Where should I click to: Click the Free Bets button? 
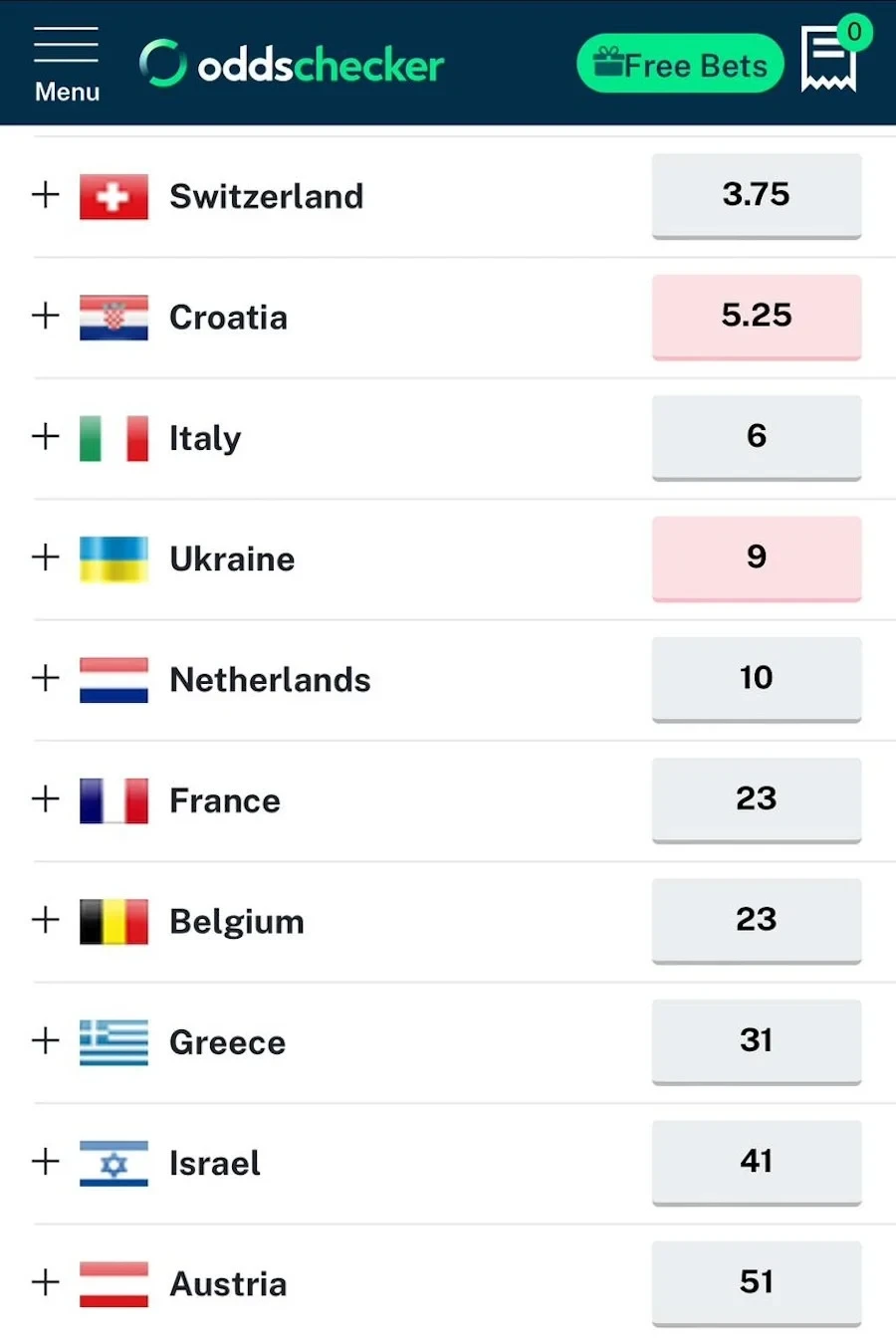680,64
